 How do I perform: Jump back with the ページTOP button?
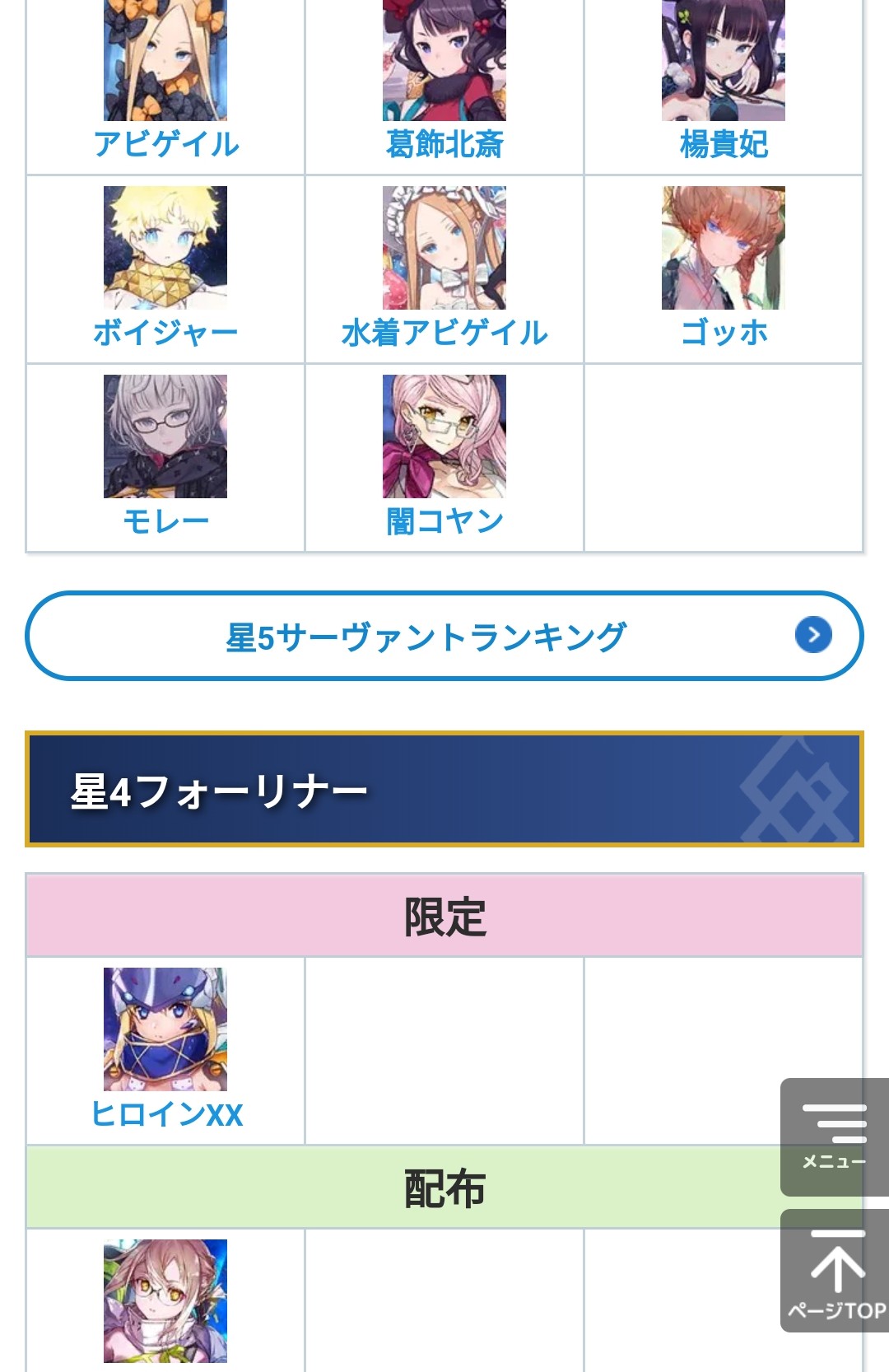835,1271
